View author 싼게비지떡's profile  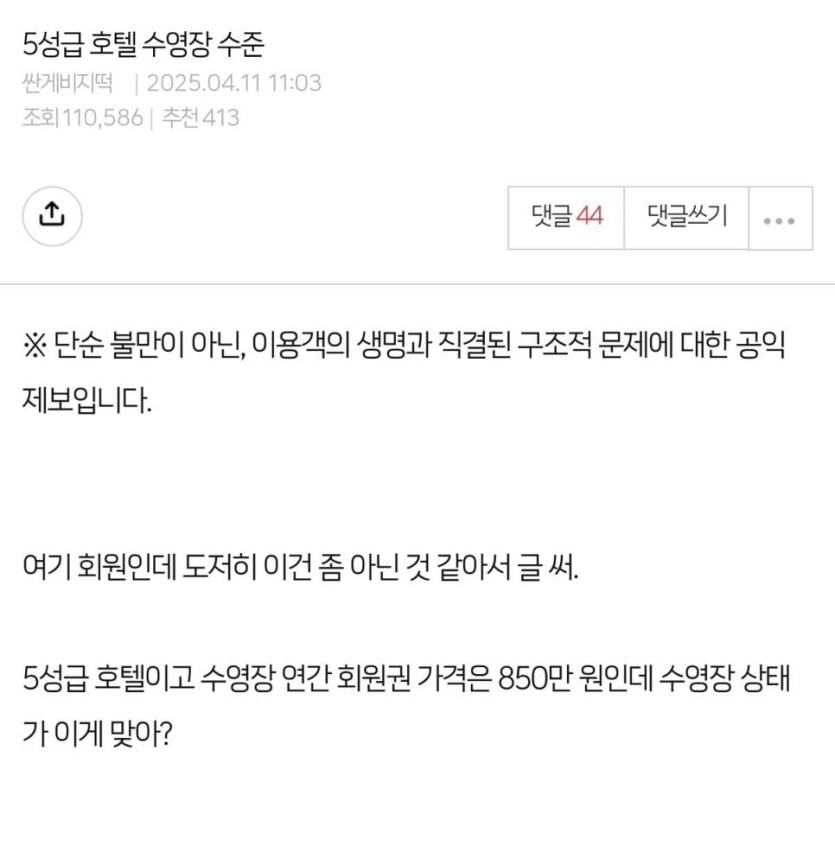(68, 83)
